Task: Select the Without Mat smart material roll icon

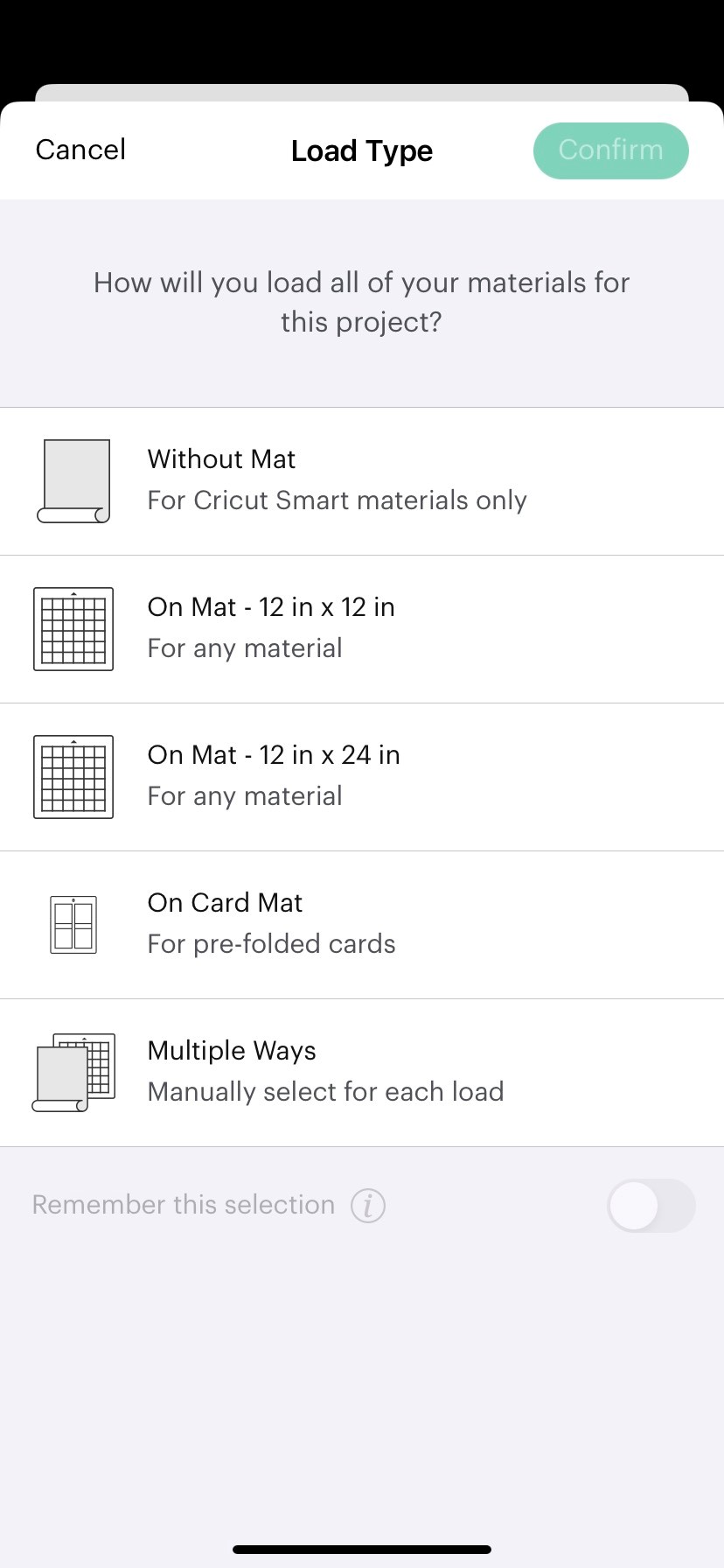Action: pos(73,479)
